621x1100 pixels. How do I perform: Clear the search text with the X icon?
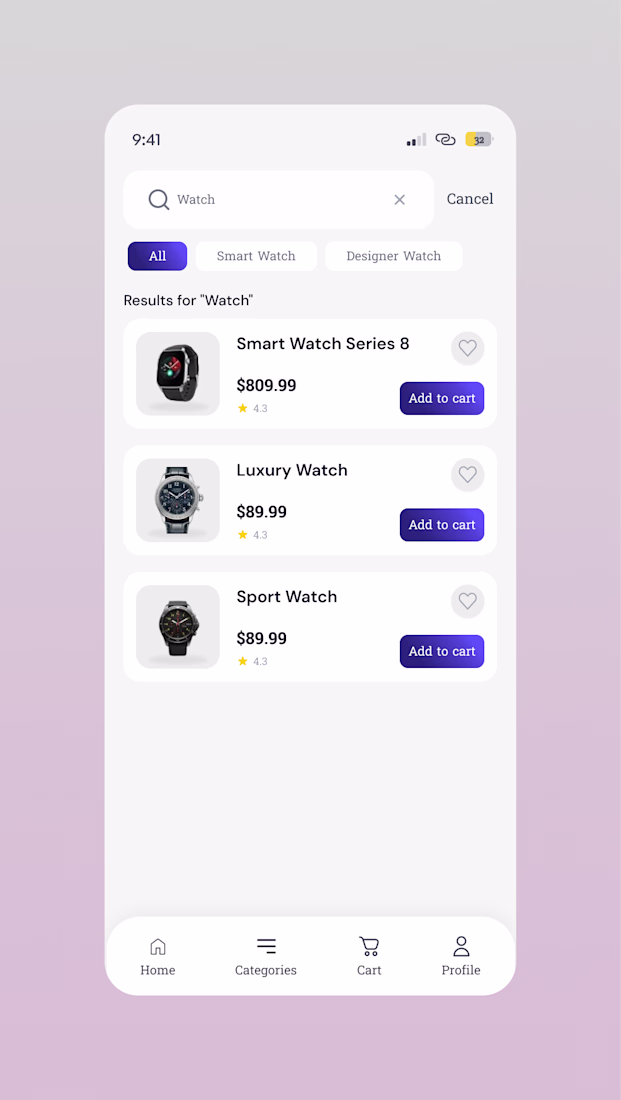click(x=399, y=200)
